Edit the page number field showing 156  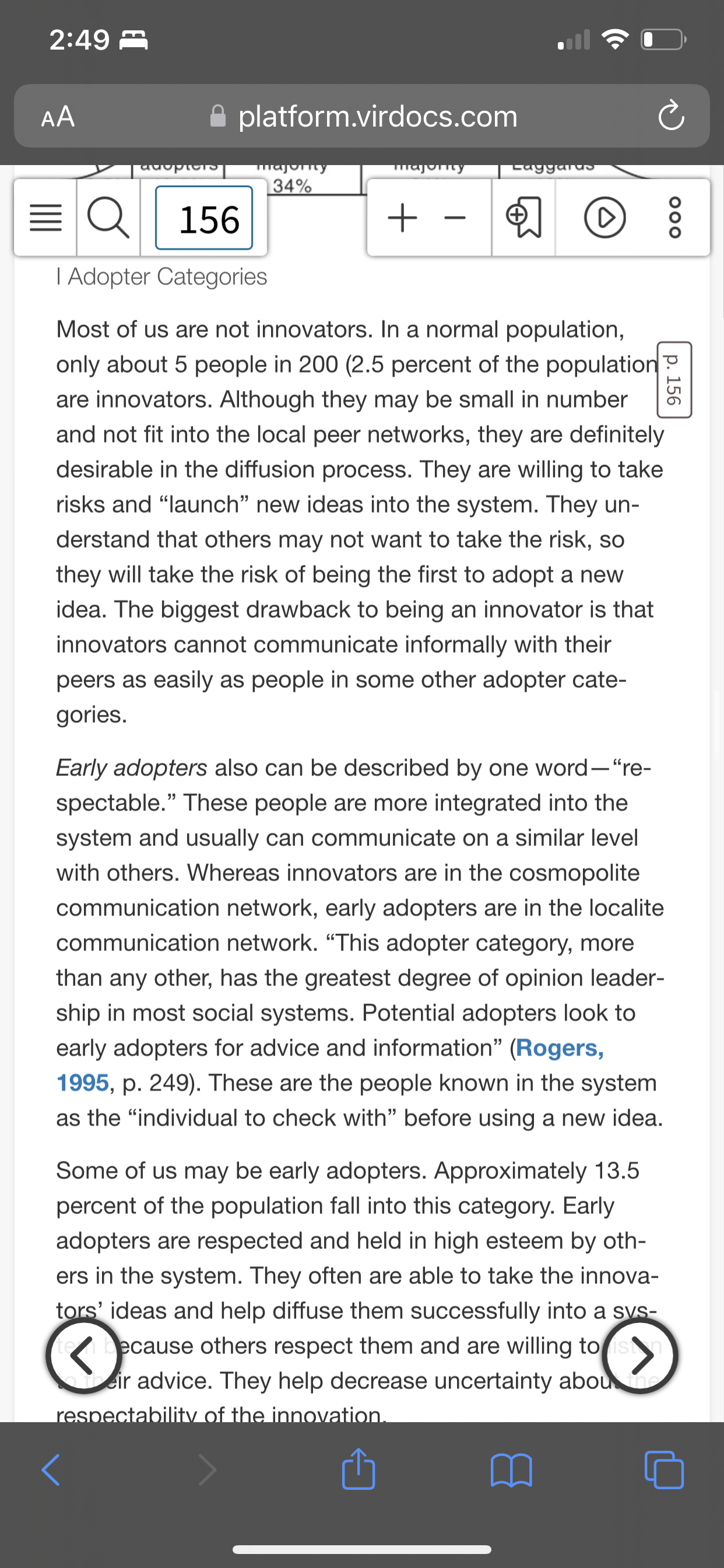(x=205, y=218)
